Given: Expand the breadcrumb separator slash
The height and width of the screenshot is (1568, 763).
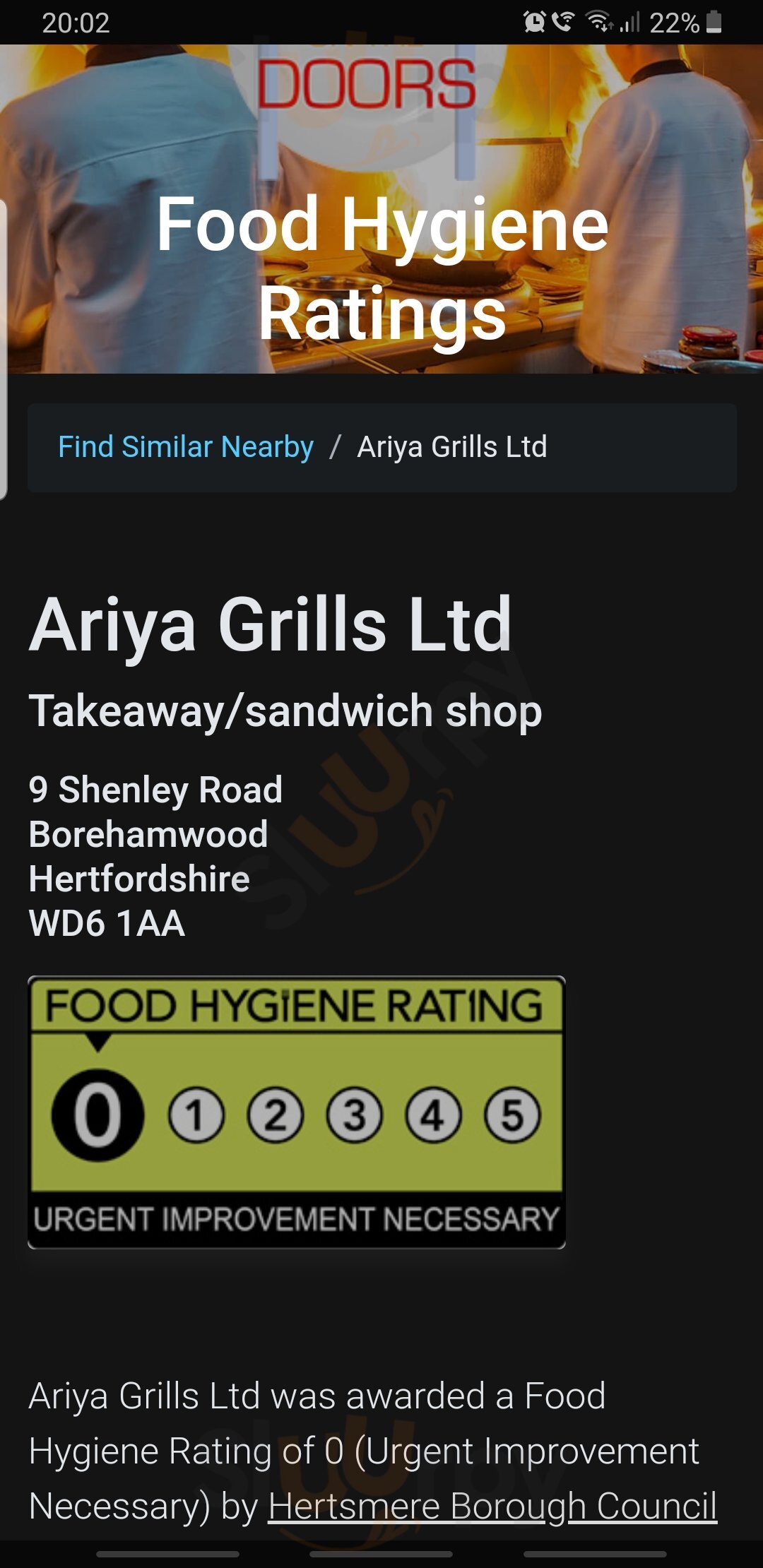Looking at the screenshot, I should [335, 446].
